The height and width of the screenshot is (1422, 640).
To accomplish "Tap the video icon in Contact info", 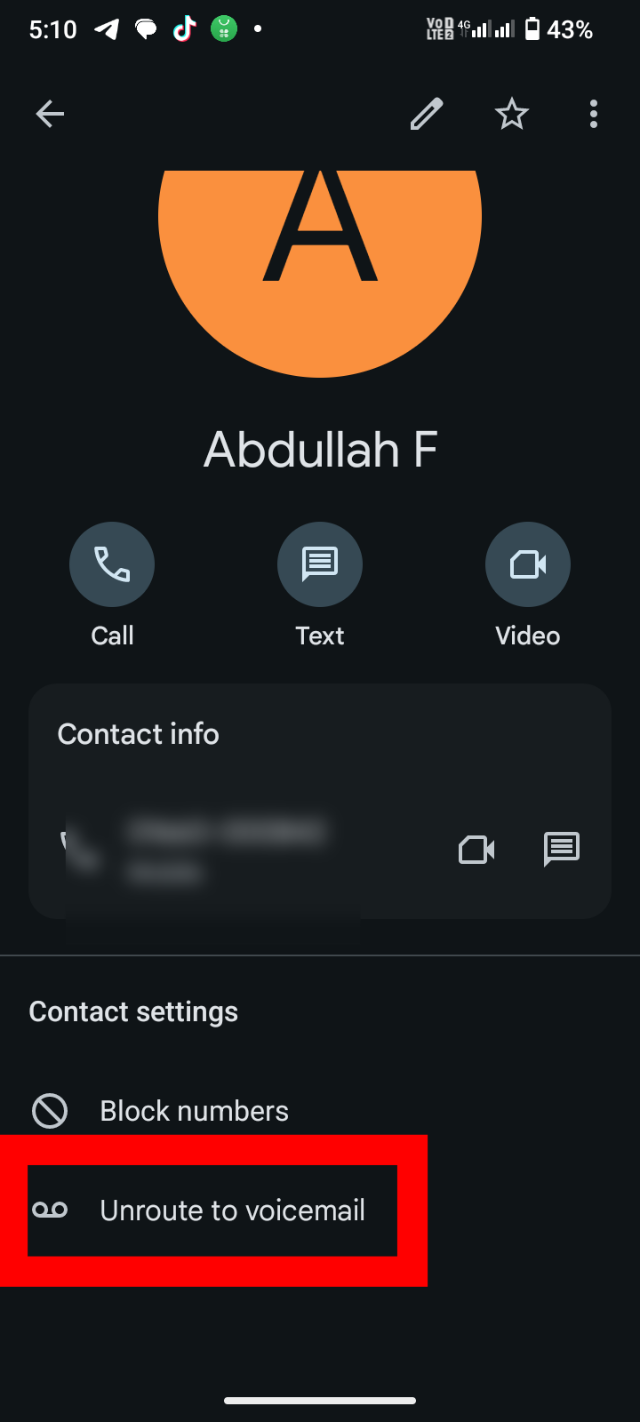I will (477, 850).
